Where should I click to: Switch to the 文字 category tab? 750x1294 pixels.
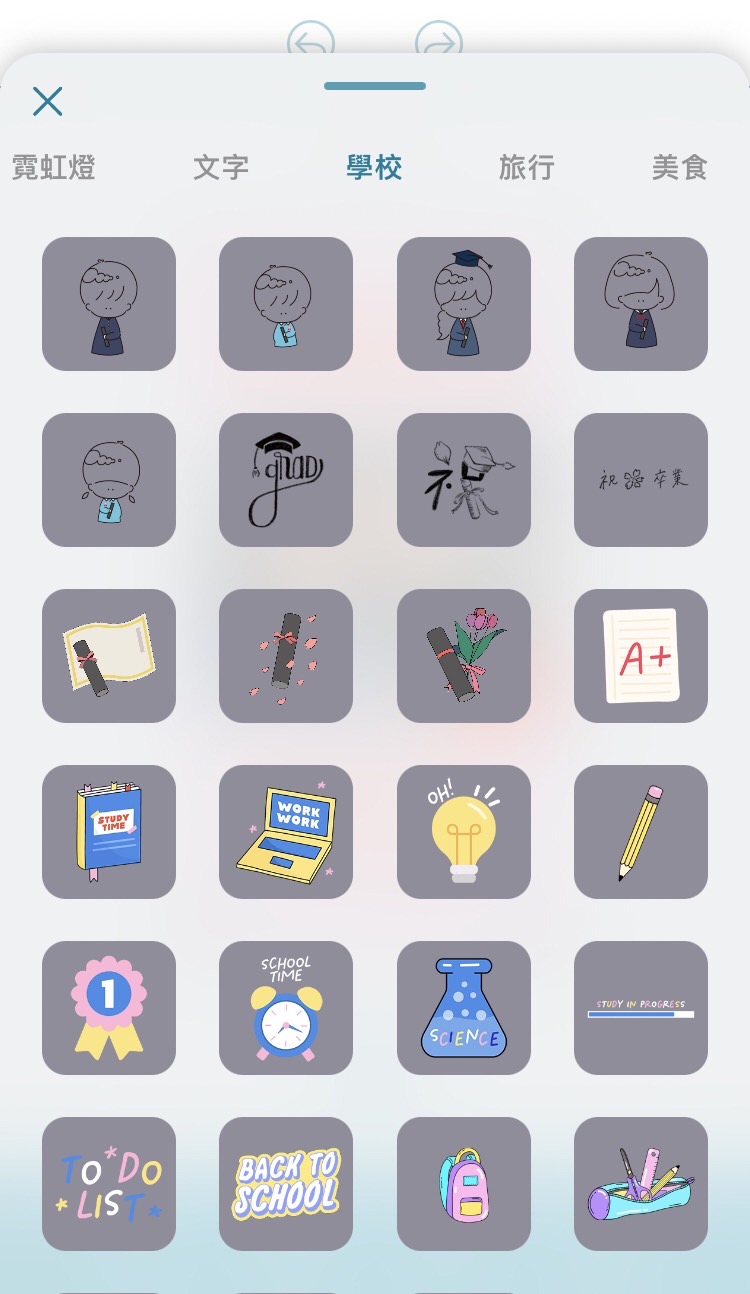(221, 167)
